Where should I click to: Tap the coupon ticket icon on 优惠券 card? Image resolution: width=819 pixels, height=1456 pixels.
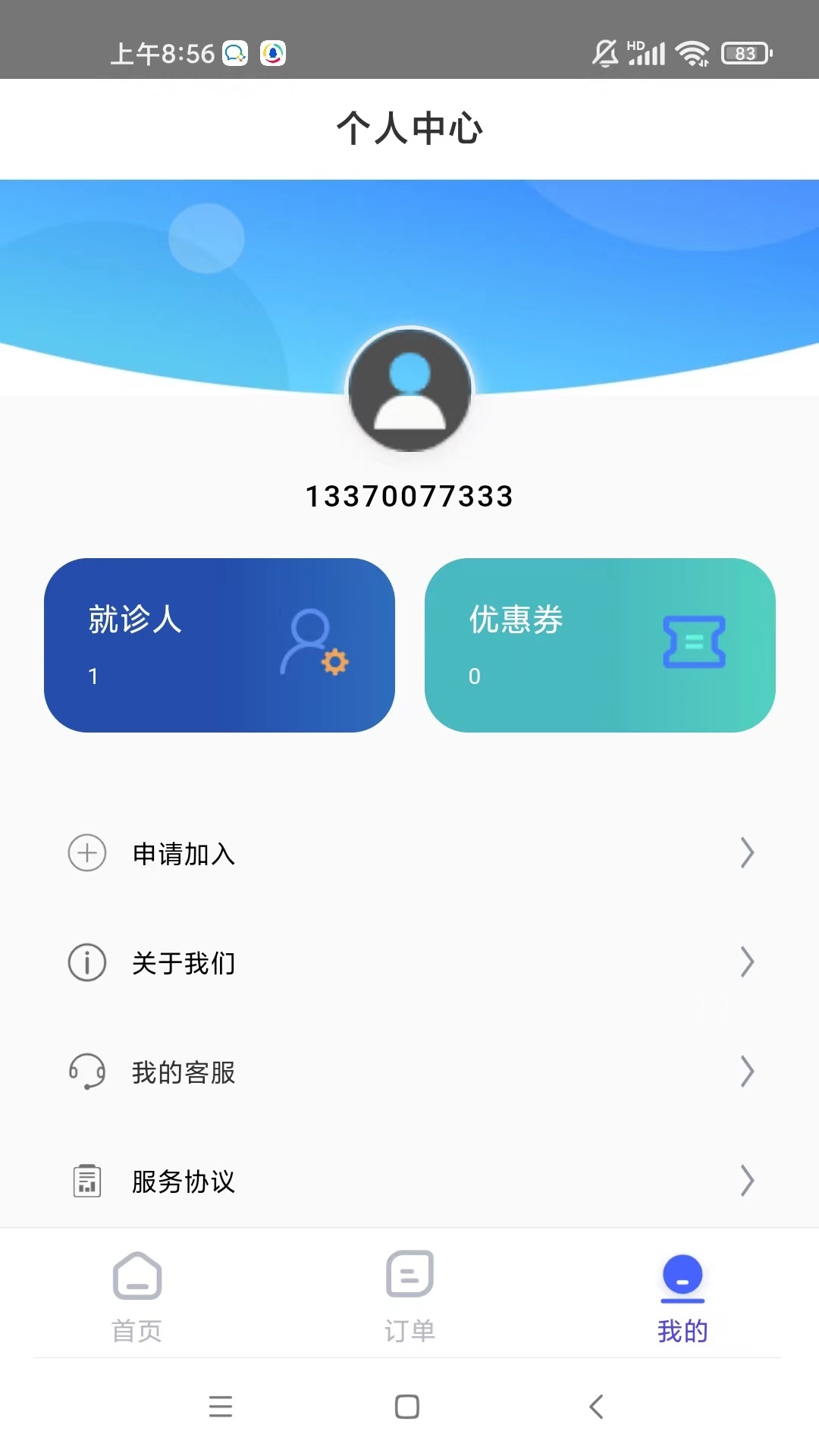click(693, 642)
